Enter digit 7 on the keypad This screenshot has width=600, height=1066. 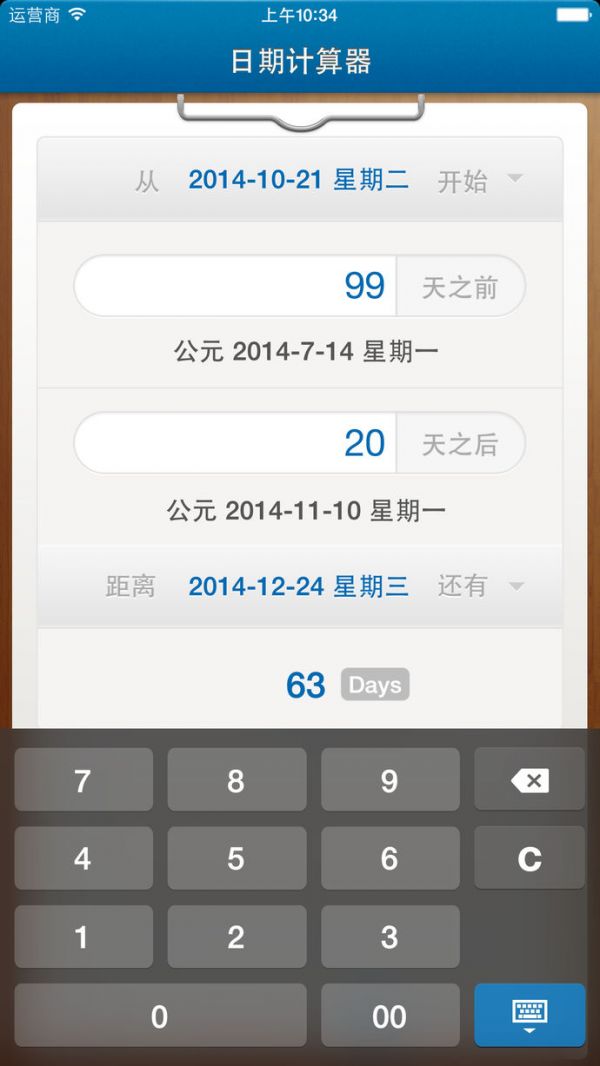[x=84, y=780]
